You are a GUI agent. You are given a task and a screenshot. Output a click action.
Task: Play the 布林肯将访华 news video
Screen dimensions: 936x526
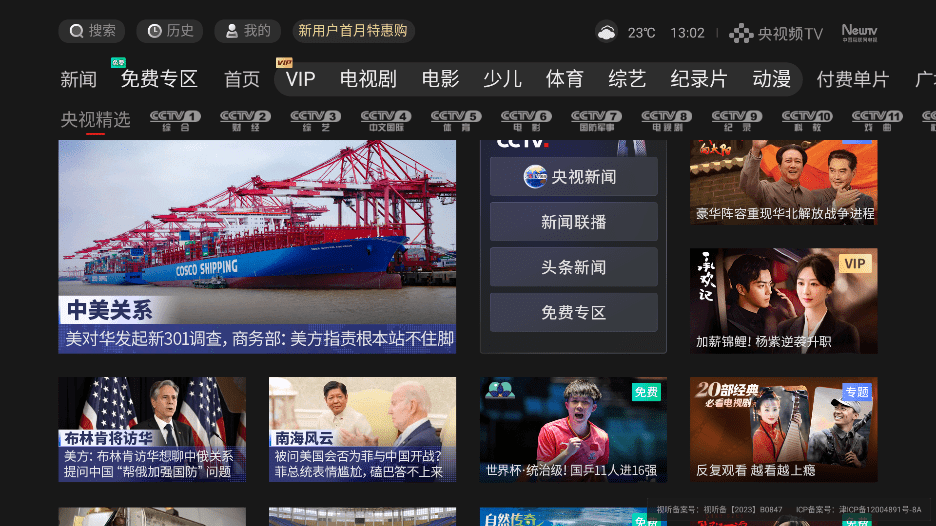152,429
